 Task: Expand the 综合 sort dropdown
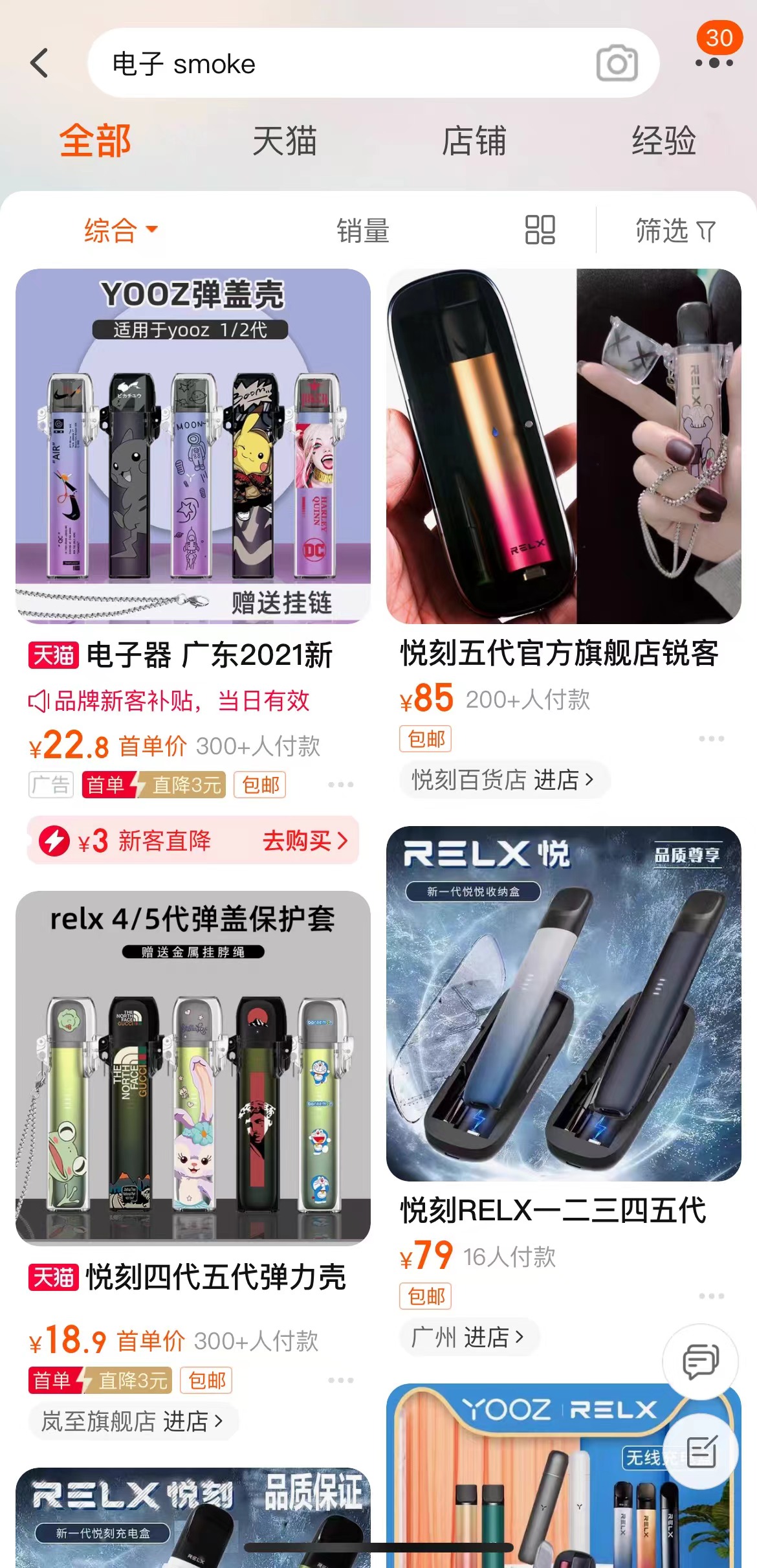pos(120,230)
